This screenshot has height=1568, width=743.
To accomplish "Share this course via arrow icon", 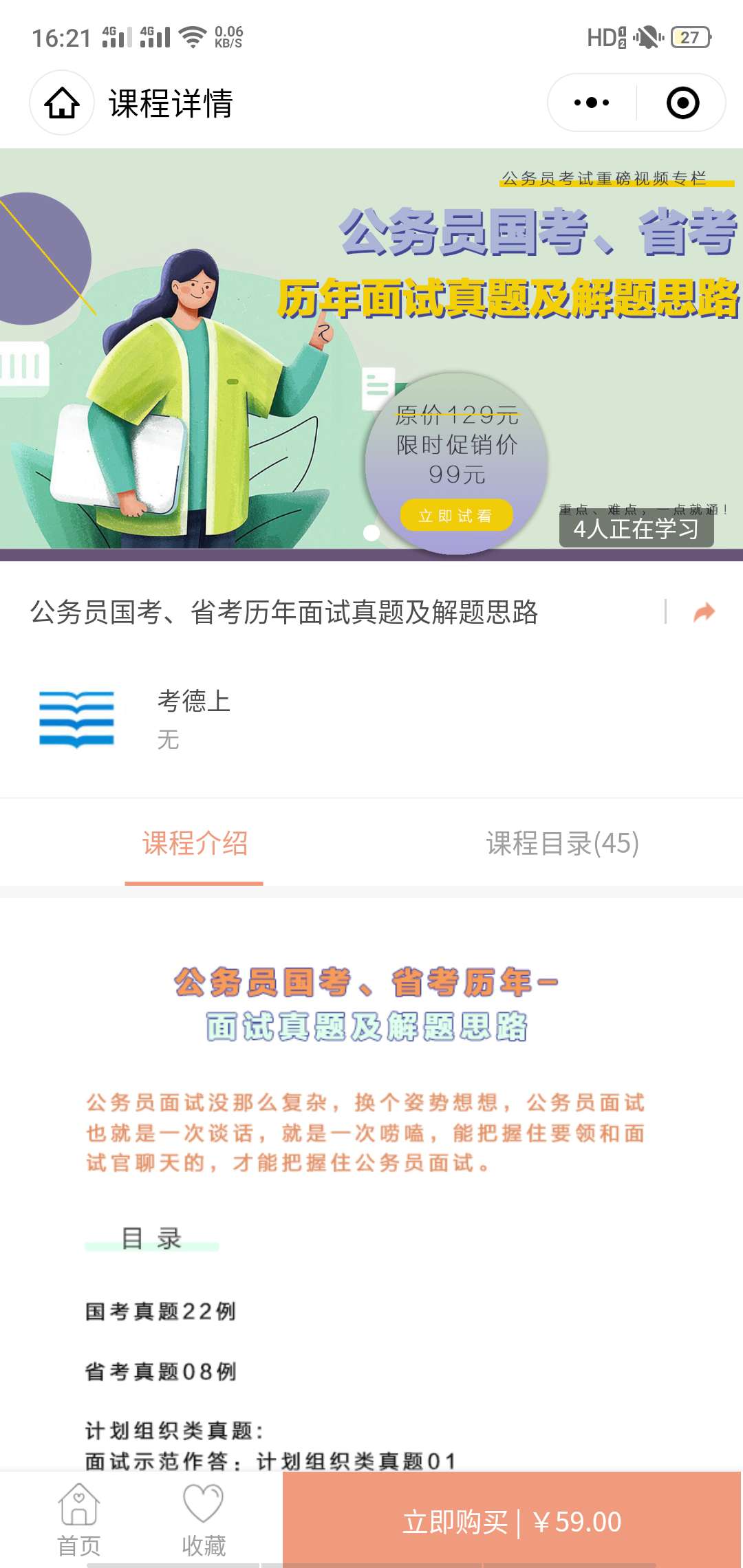I will (704, 611).
